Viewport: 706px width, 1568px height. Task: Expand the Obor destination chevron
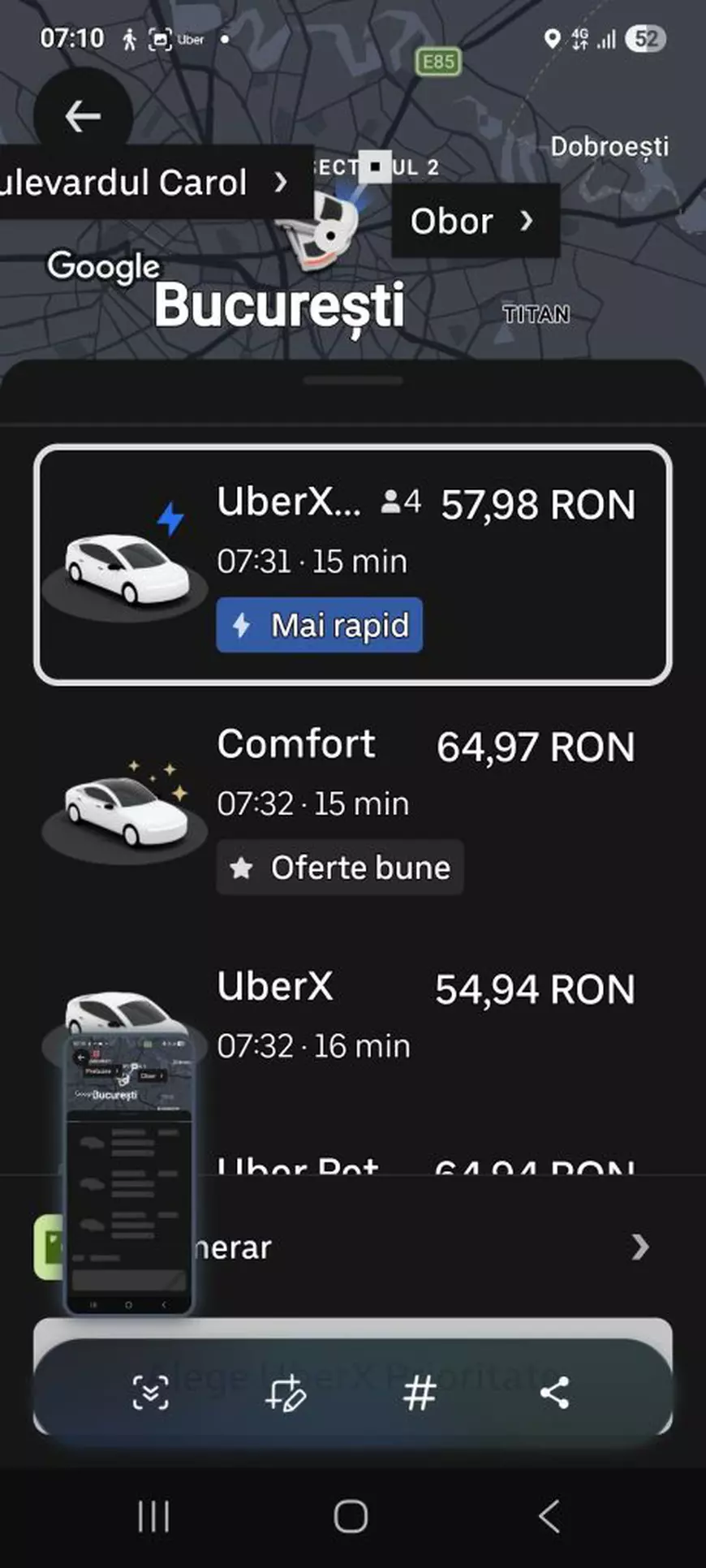tap(529, 220)
